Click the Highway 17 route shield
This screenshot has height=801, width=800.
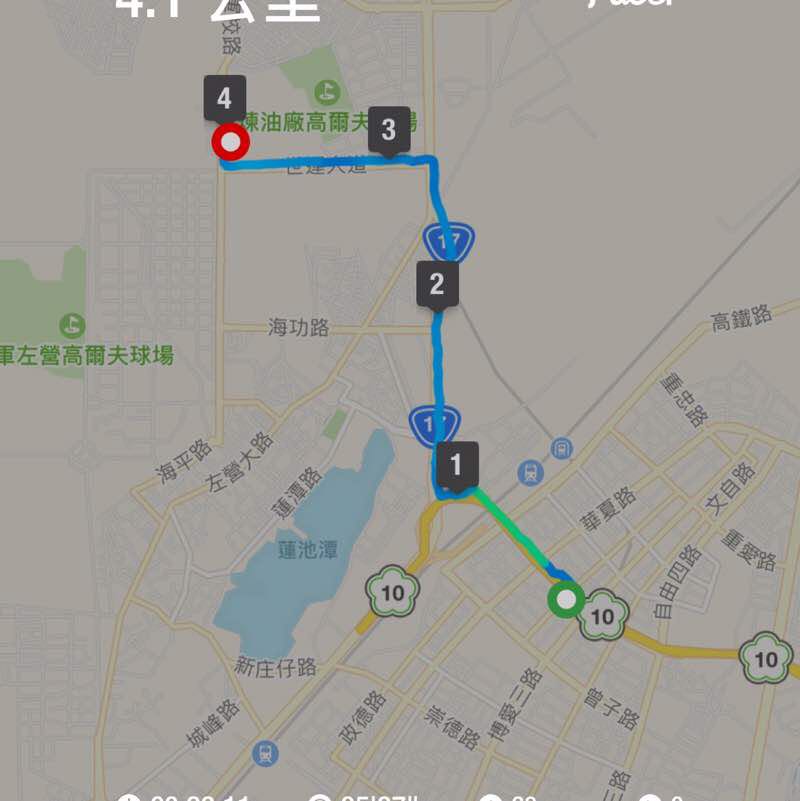click(x=451, y=240)
